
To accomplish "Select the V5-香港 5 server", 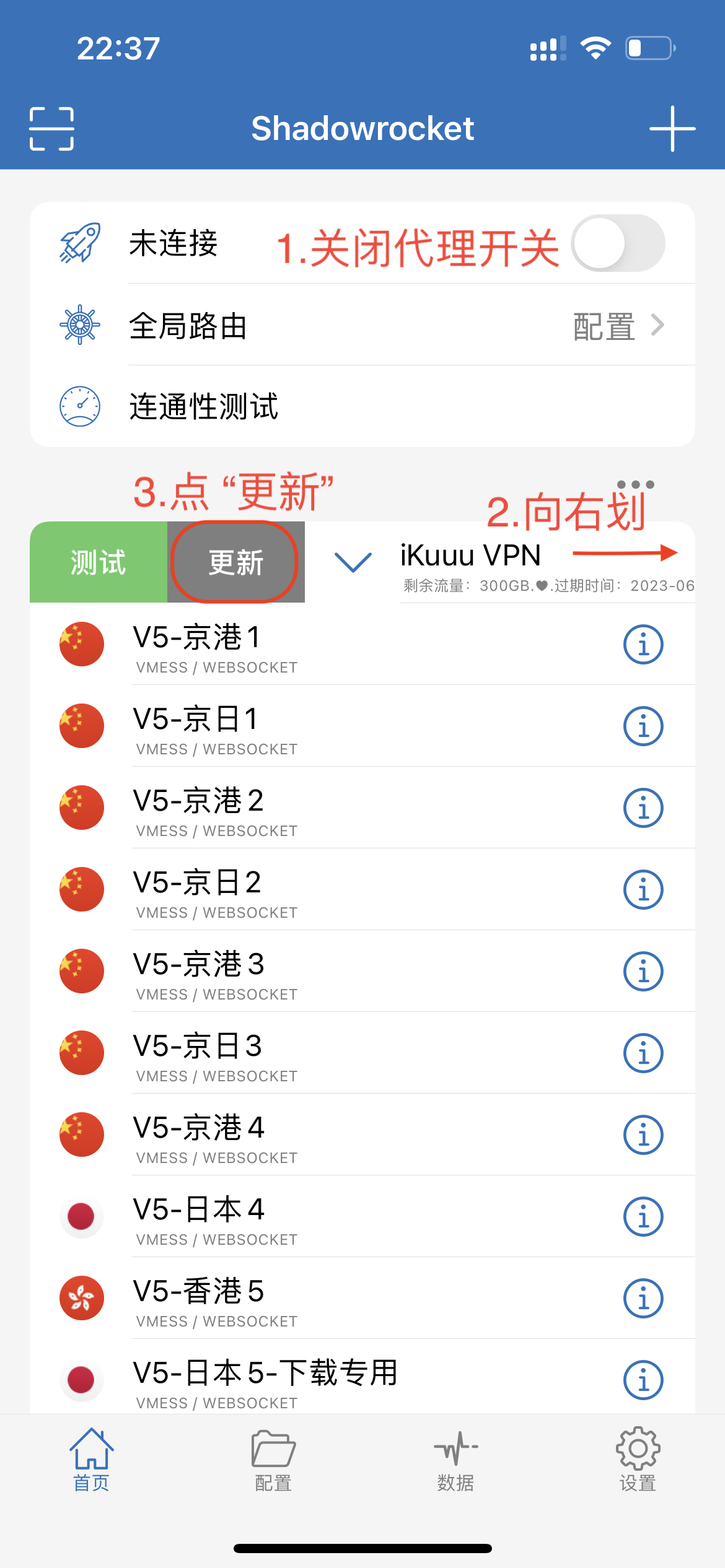I will pyautogui.click(x=310, y=1298).
